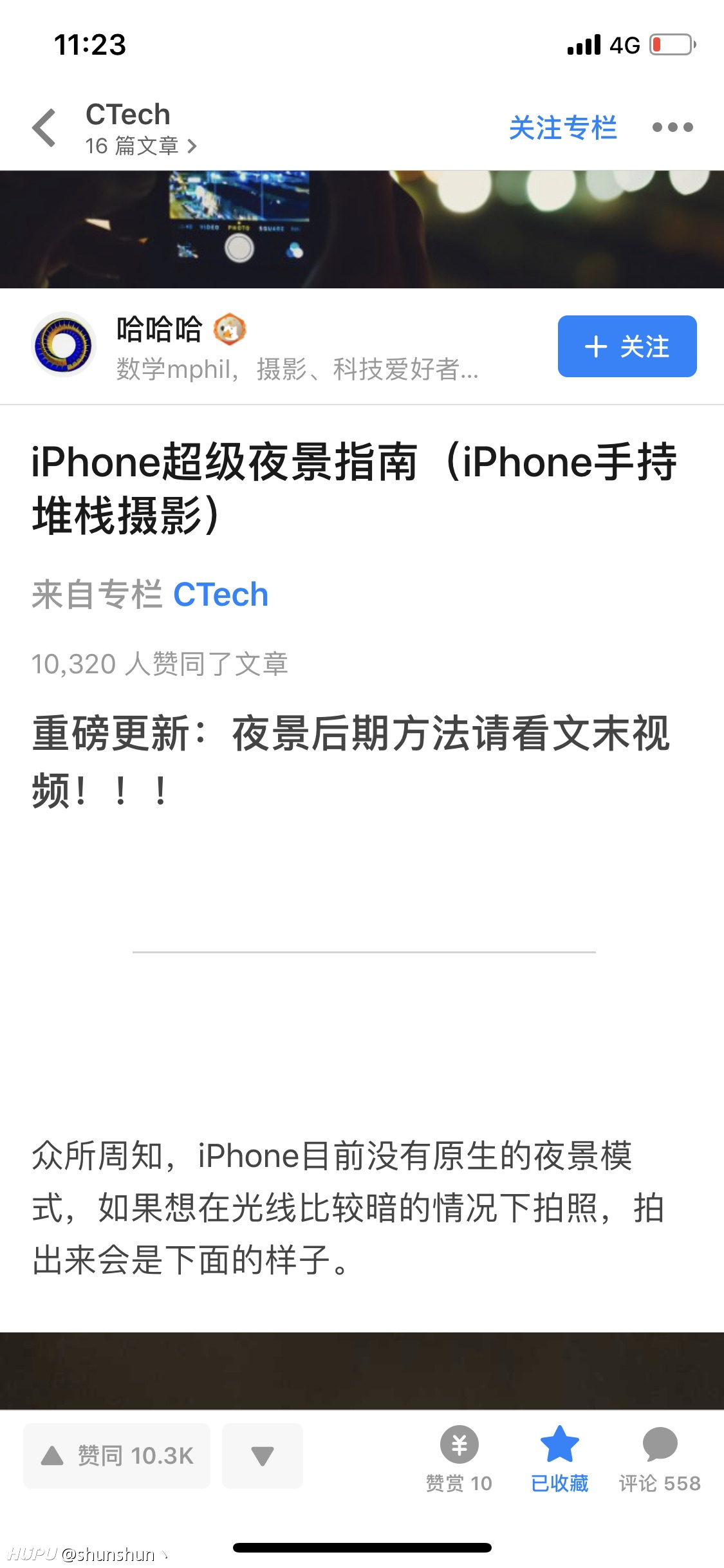Open the three-dot overflow menu
This screenshot has height=1568, width=724.
pyautogui.click(x=673, y=127)
